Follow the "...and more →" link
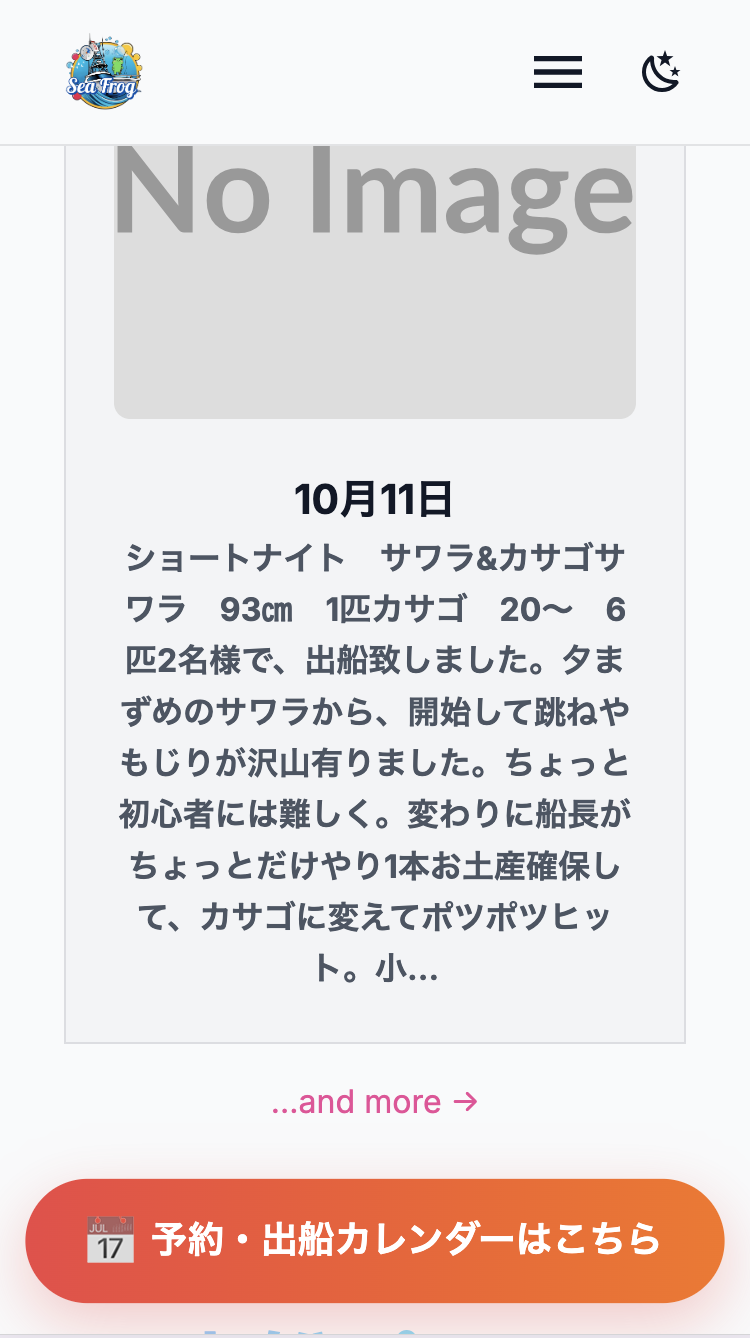Viewport: 750px width, 1338px height. (374, 1102)
